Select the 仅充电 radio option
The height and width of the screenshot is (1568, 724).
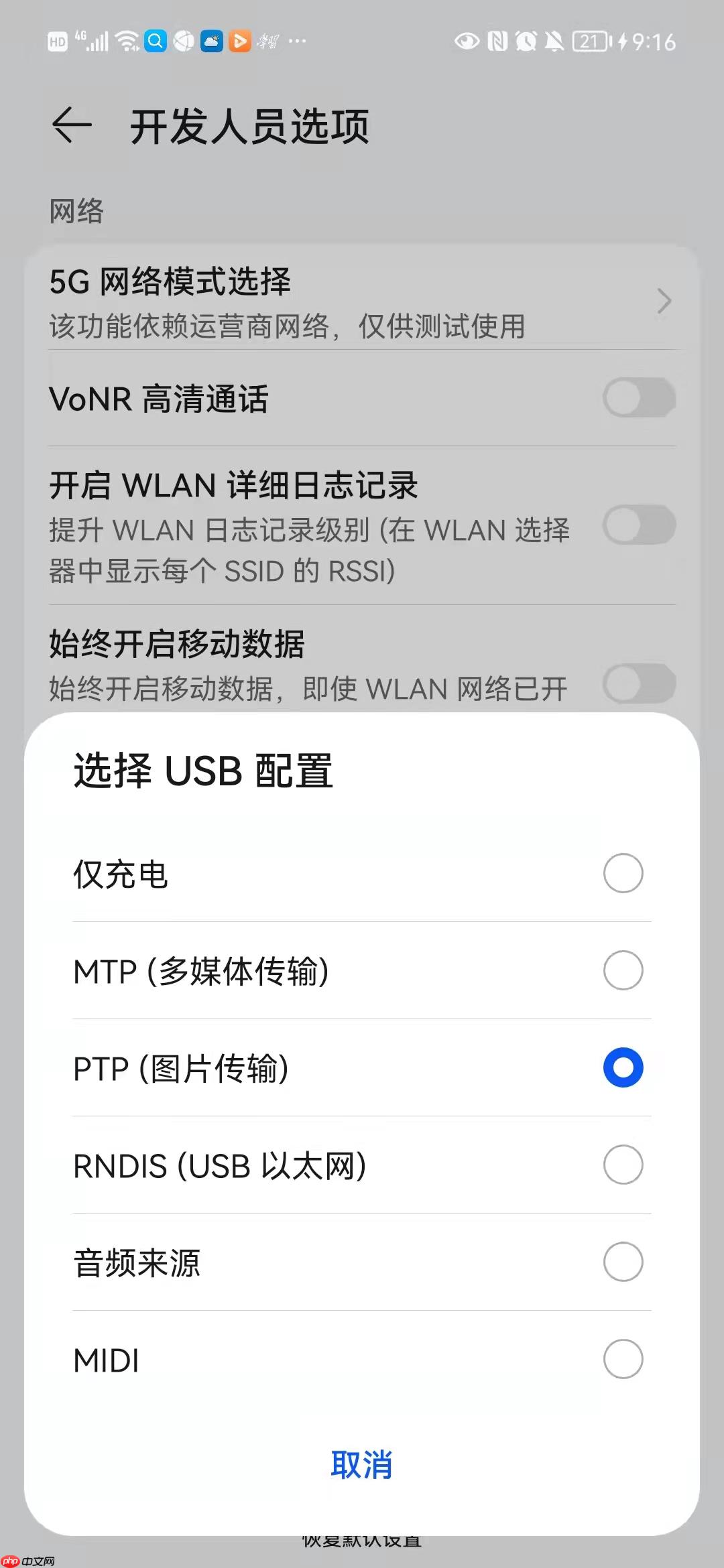click(623, 873)
